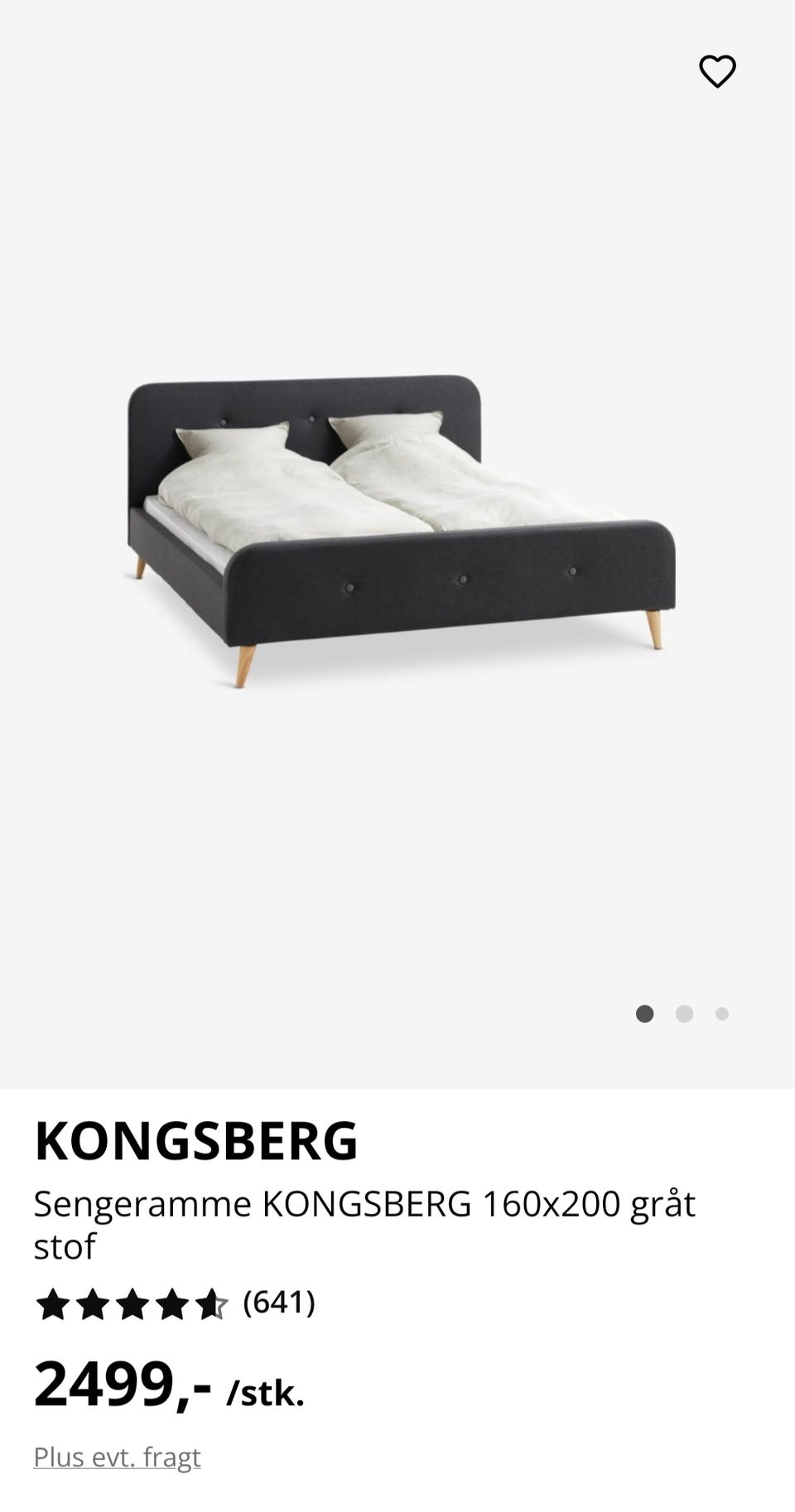This screenshot has width=795, height=1512.
Task: Add KONGSBERG bed to favorites
Action: [717, 71]
